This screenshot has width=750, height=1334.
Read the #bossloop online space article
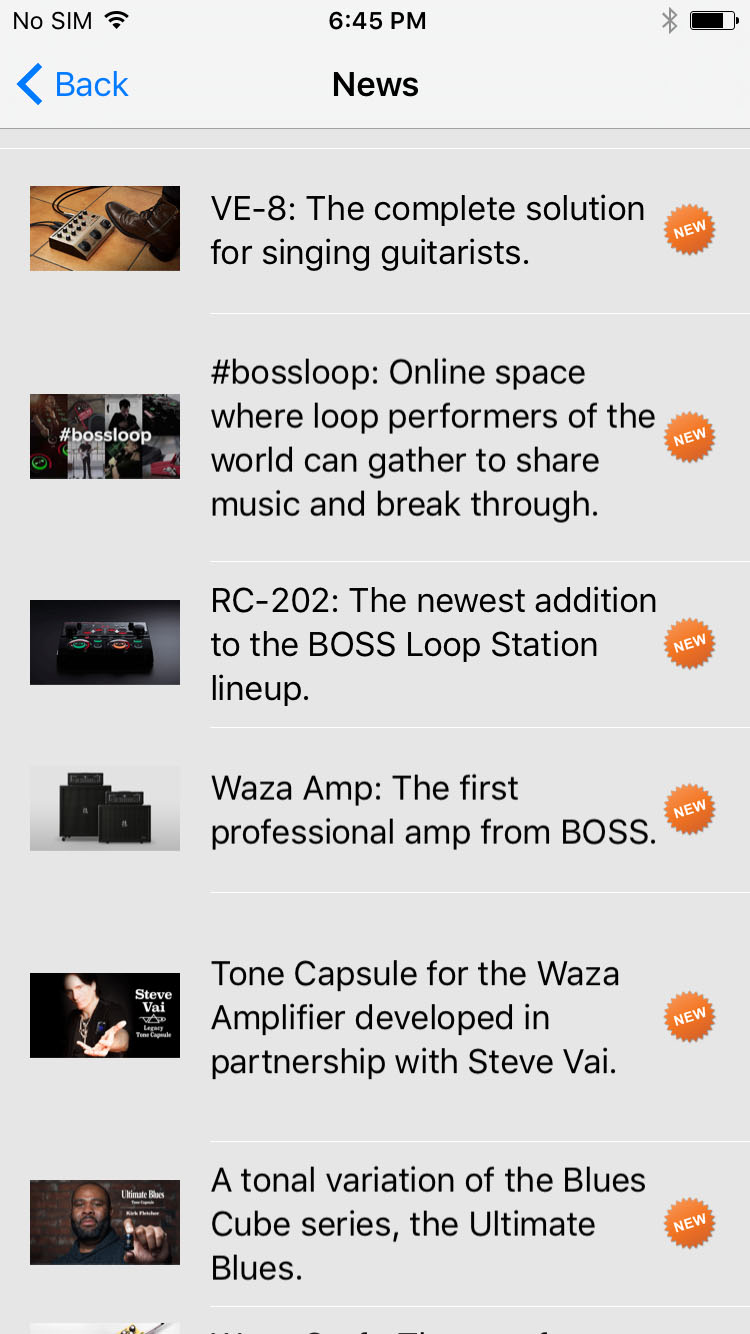point(432,438)
